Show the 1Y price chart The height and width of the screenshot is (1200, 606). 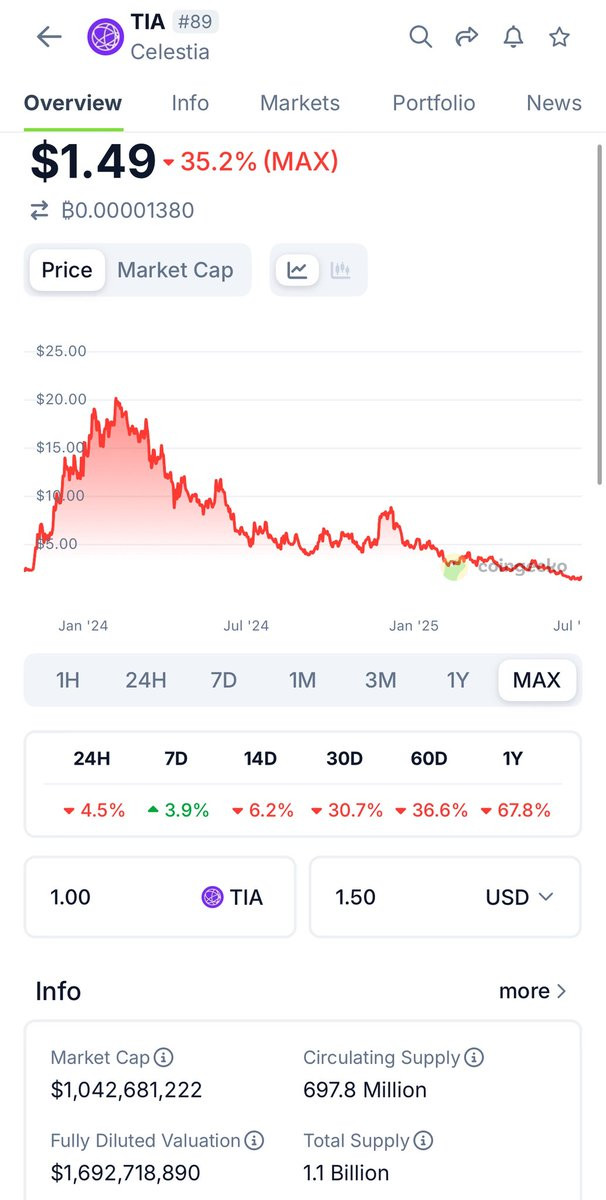pos(458,680)
